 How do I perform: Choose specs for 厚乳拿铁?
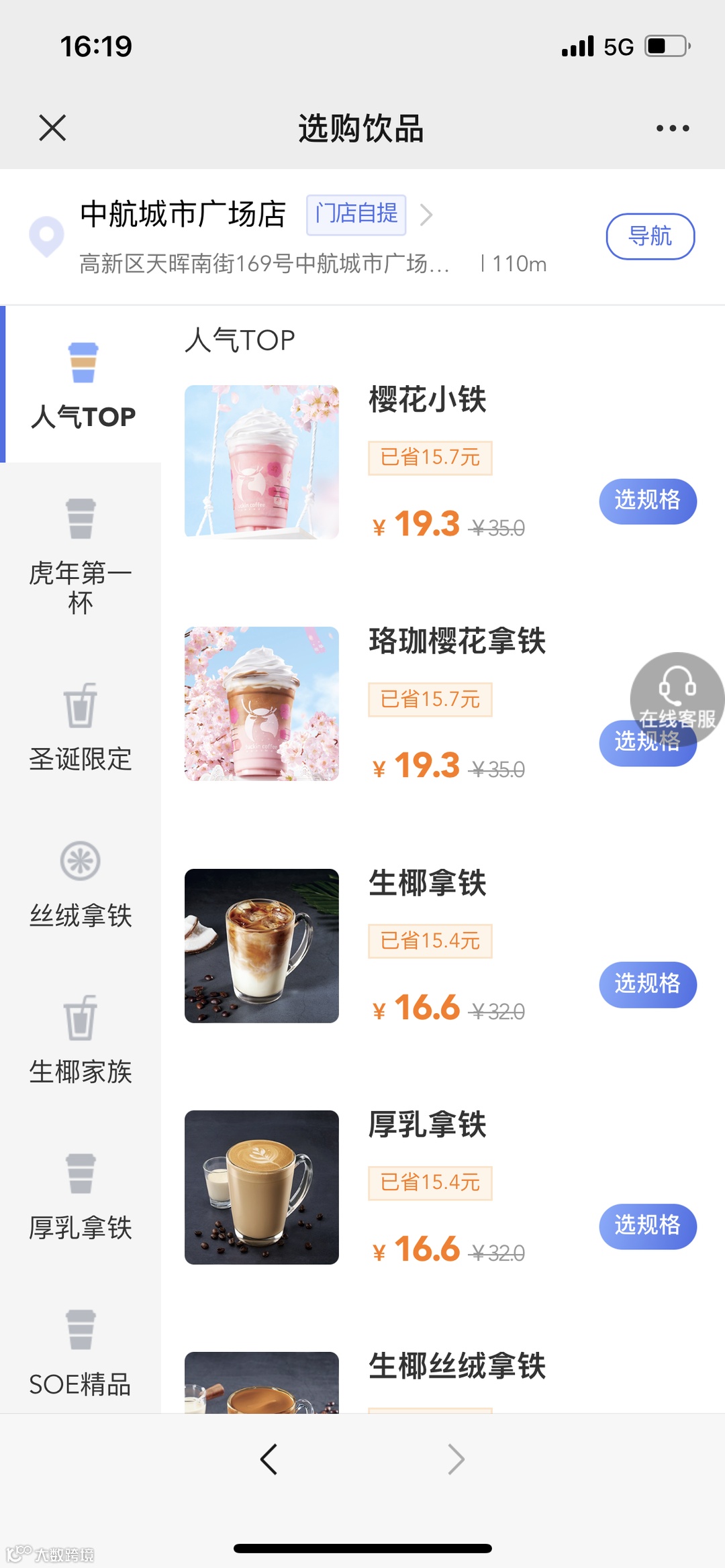647,1226
